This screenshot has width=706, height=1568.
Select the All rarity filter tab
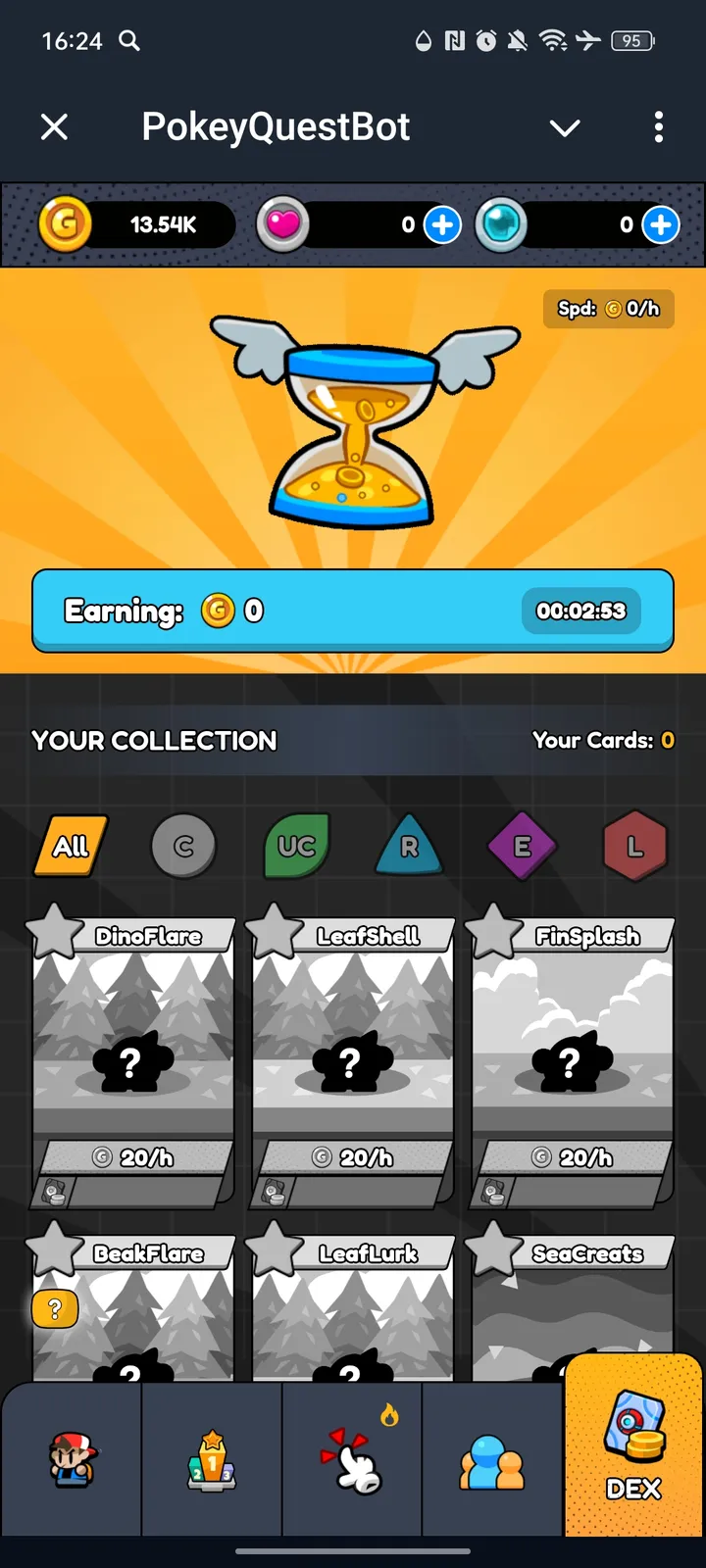coord(70,847)
